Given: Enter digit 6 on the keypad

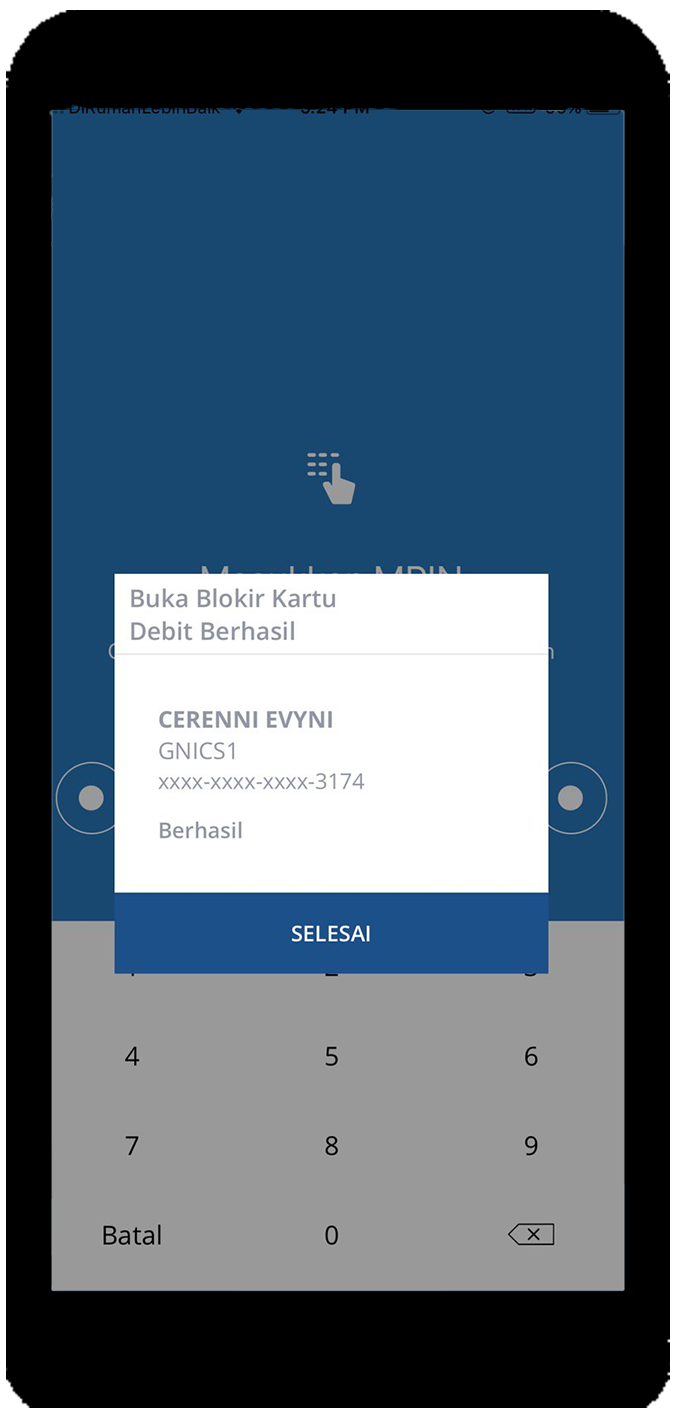Looking at the screenshot, I should point(531,1056).
